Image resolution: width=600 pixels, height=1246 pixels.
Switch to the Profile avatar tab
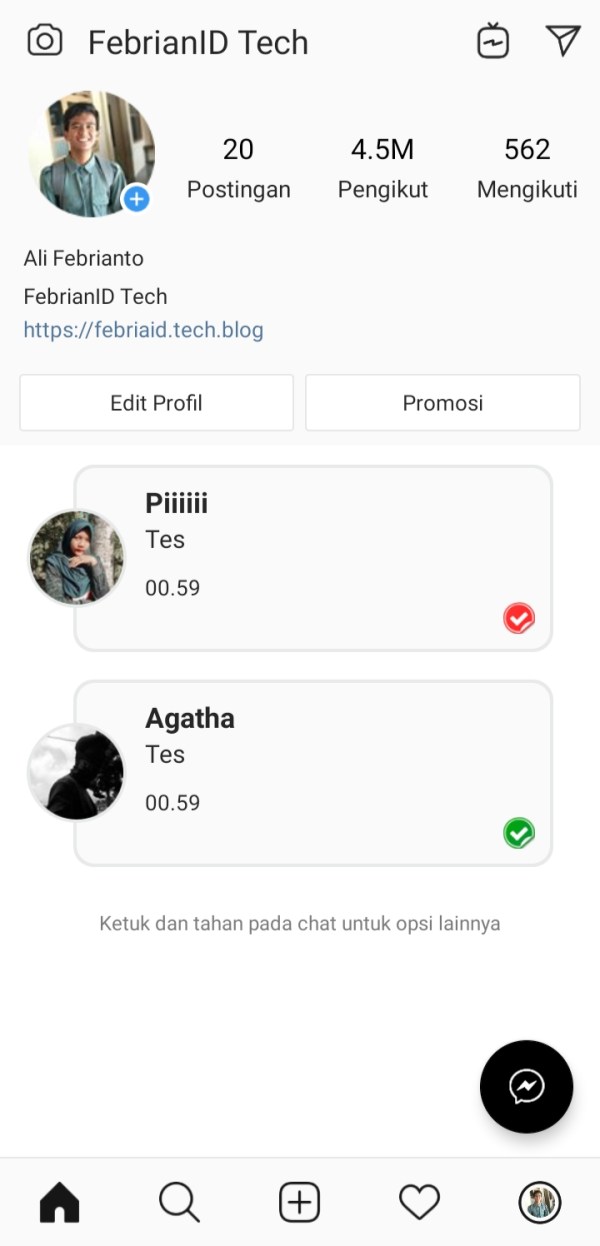pos(540,1202)
